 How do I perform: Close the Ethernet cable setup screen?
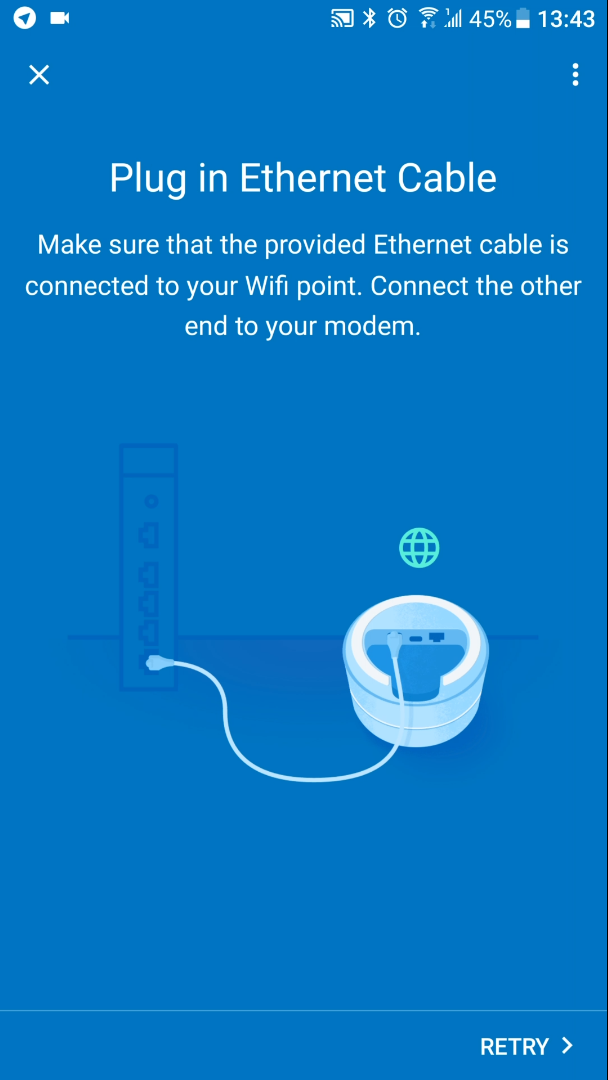[x=39, y=74]
